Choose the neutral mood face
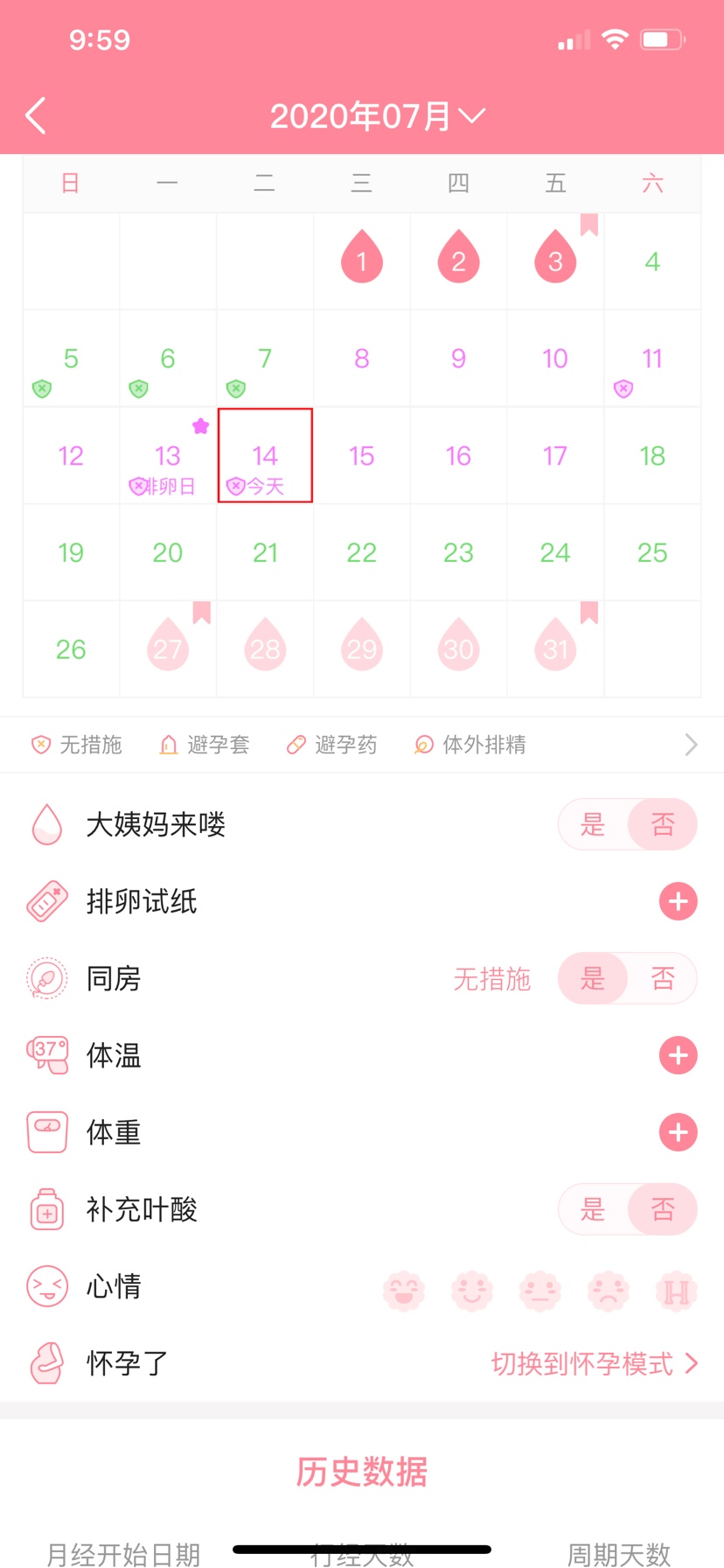This screenshot has height=1568, width=724. [540, 1291]
